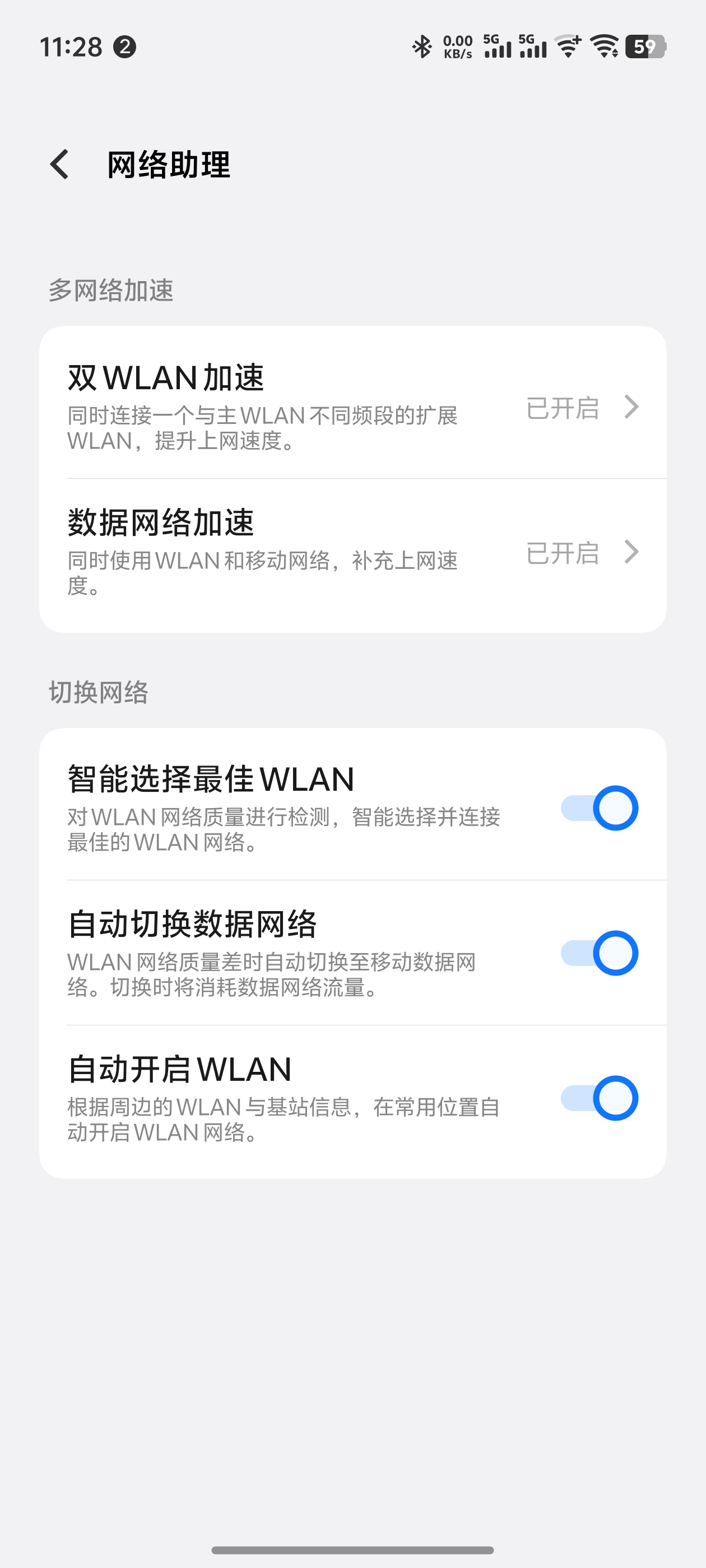Turn off 自动开启 WLAN switch

[x=599, y=1098]
